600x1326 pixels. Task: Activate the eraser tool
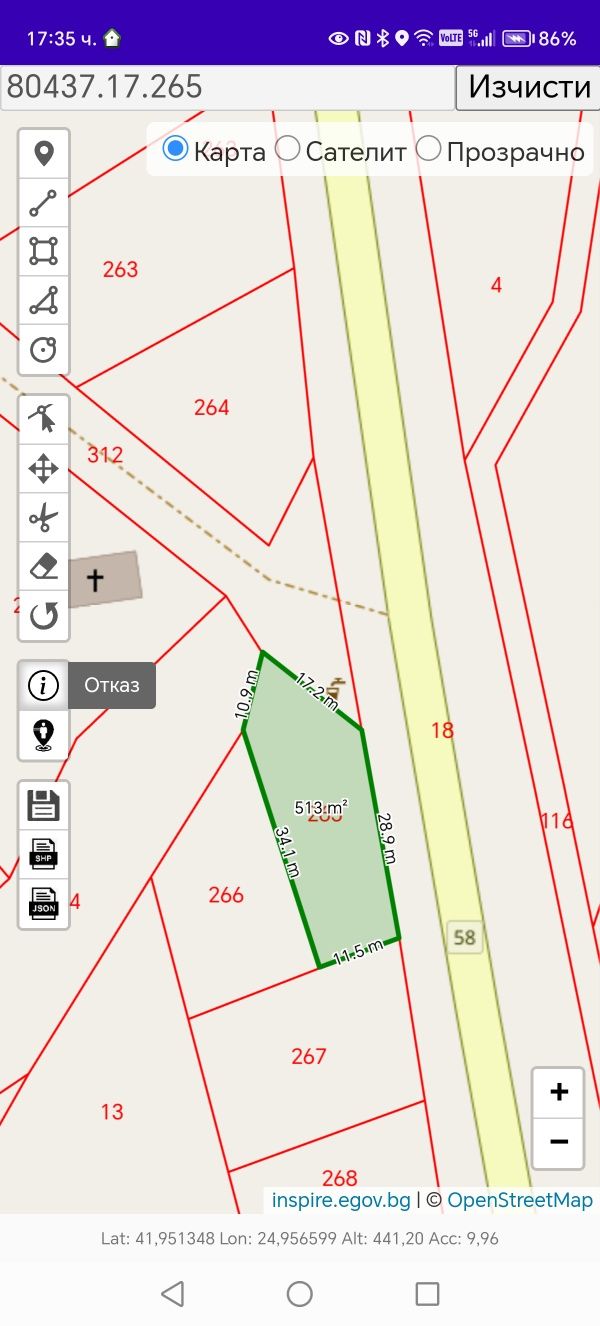[44, 567]
